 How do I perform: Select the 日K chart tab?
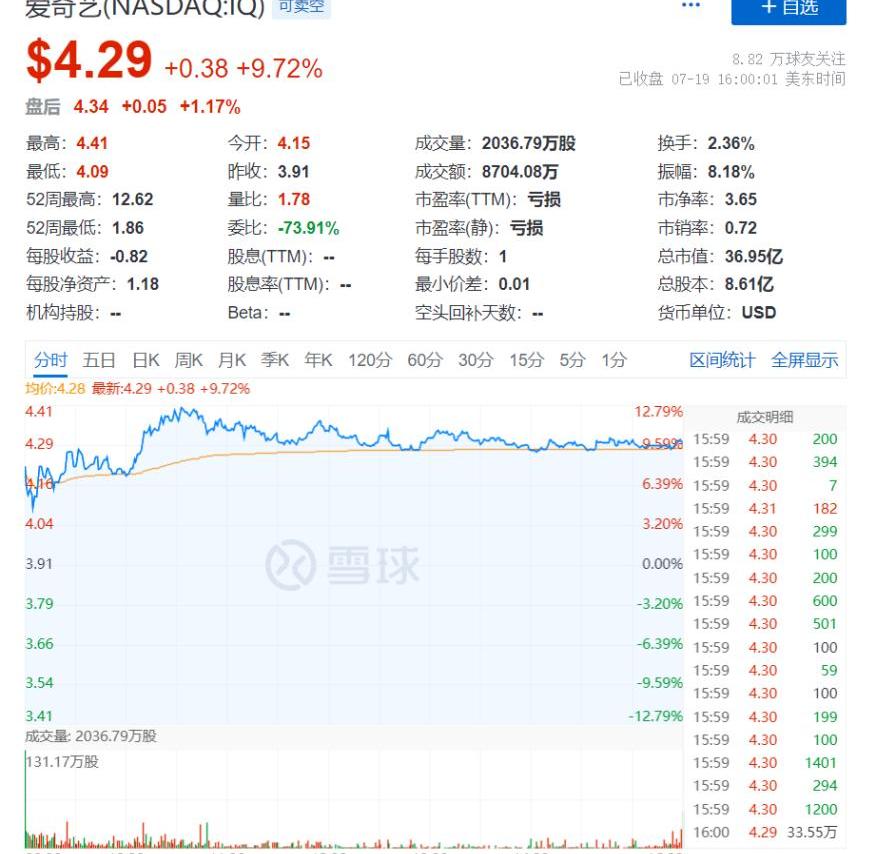click(x=146, y=360)
